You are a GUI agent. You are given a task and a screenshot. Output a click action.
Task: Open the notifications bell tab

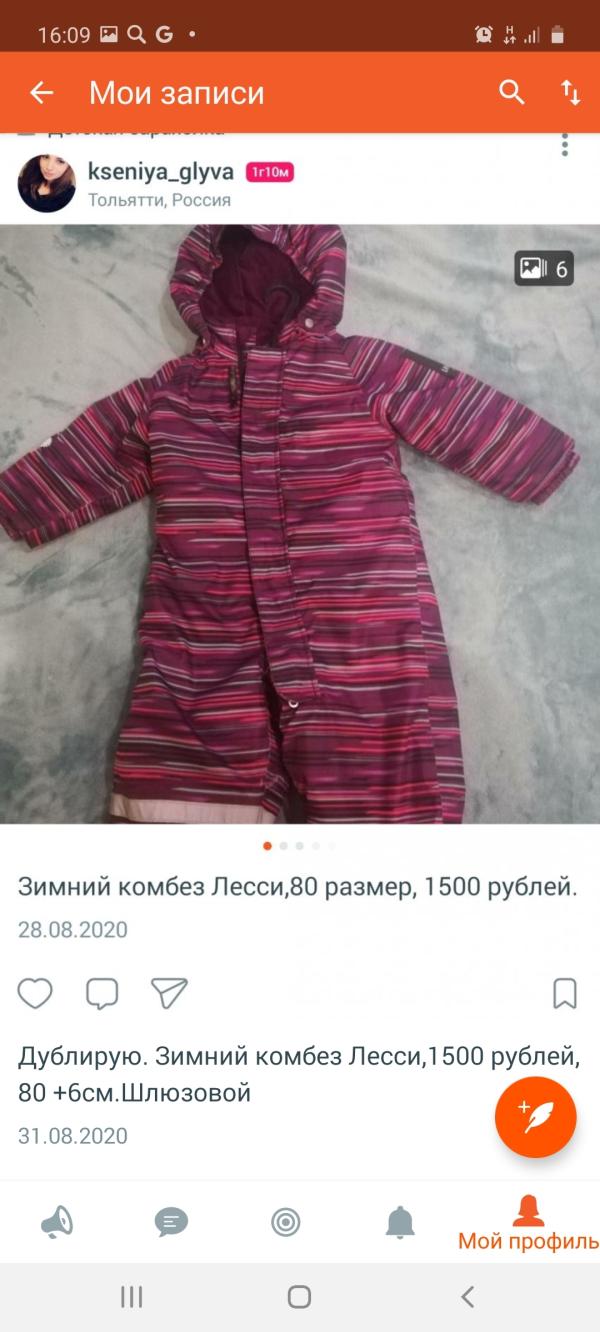[x=400, y=1222]
